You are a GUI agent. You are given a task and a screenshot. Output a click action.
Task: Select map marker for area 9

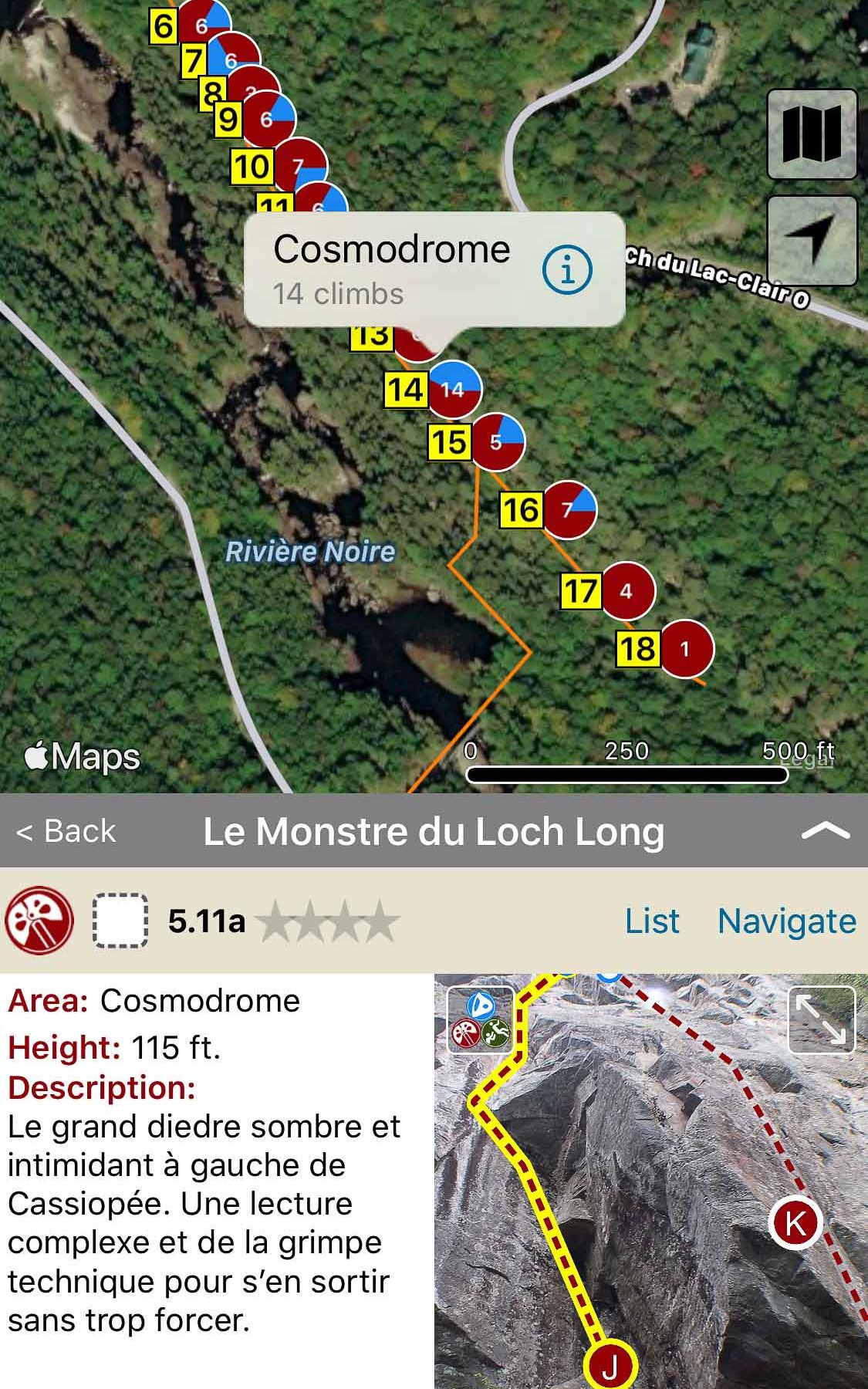coord(268,119)
